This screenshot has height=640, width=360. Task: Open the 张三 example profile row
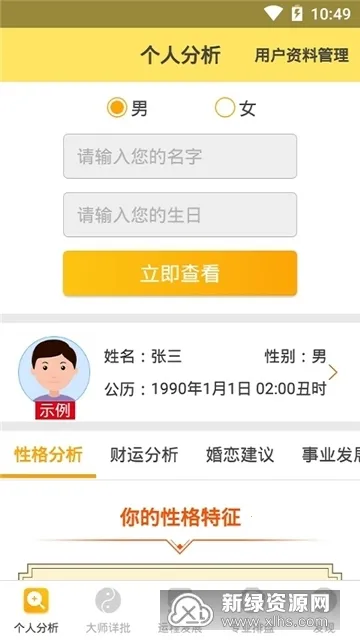click(x=180, y=373)
